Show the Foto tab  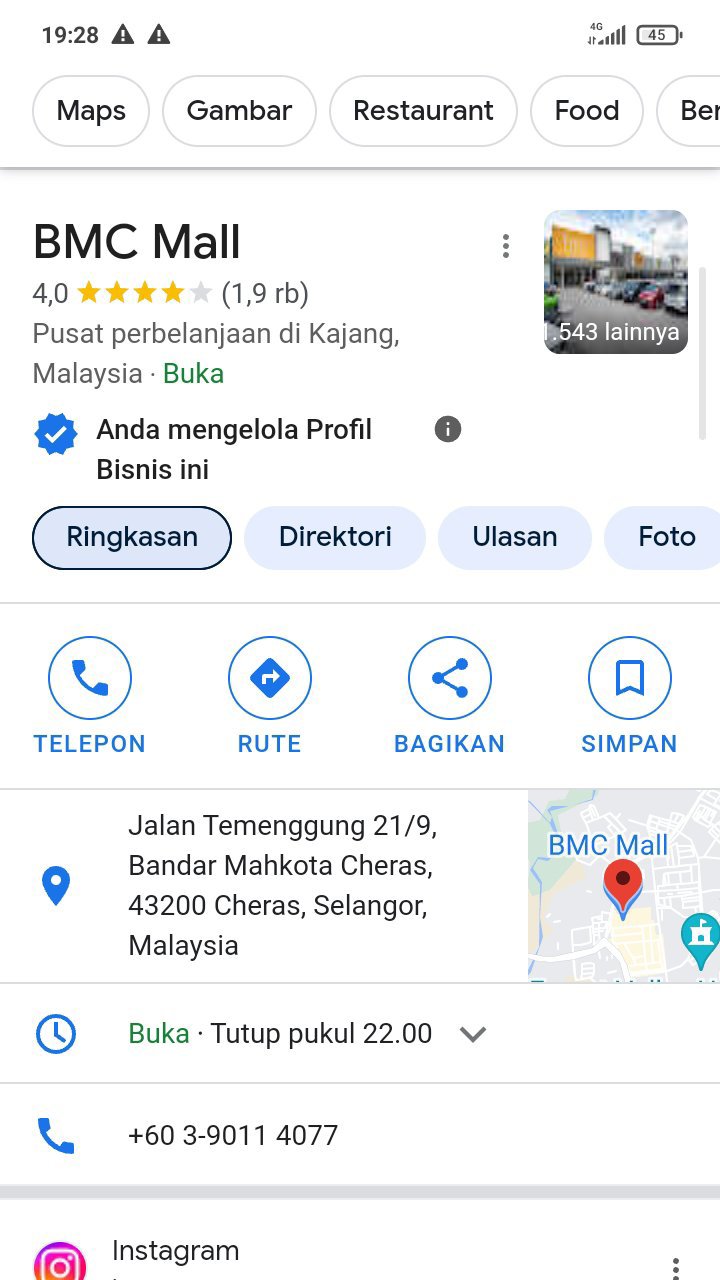point(666,537)
